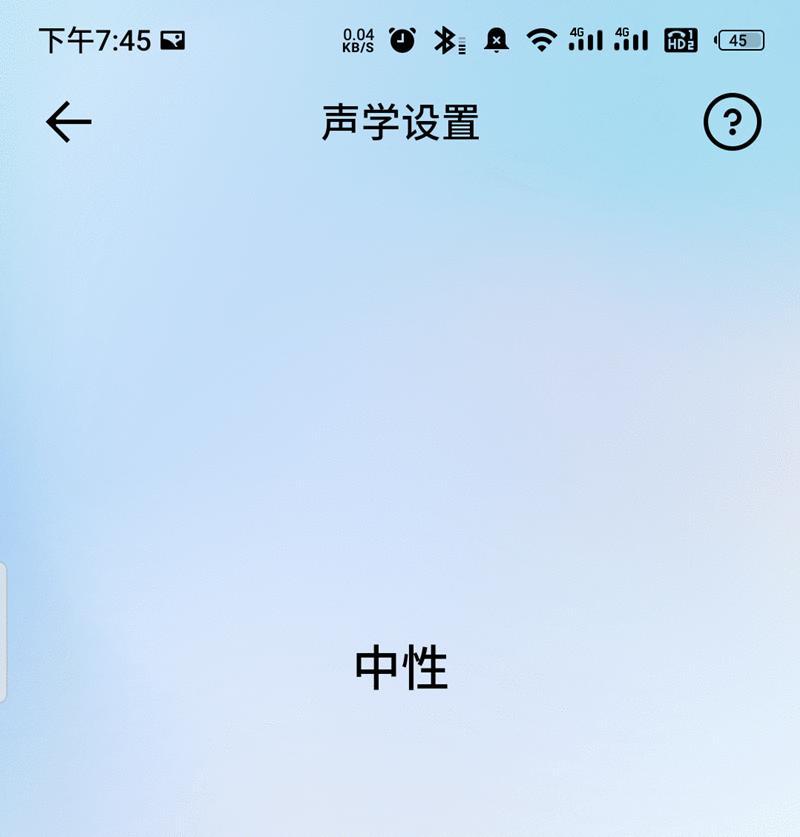
Task: Tap the muted notification bell icon
Action: click(x=494, y=40)
